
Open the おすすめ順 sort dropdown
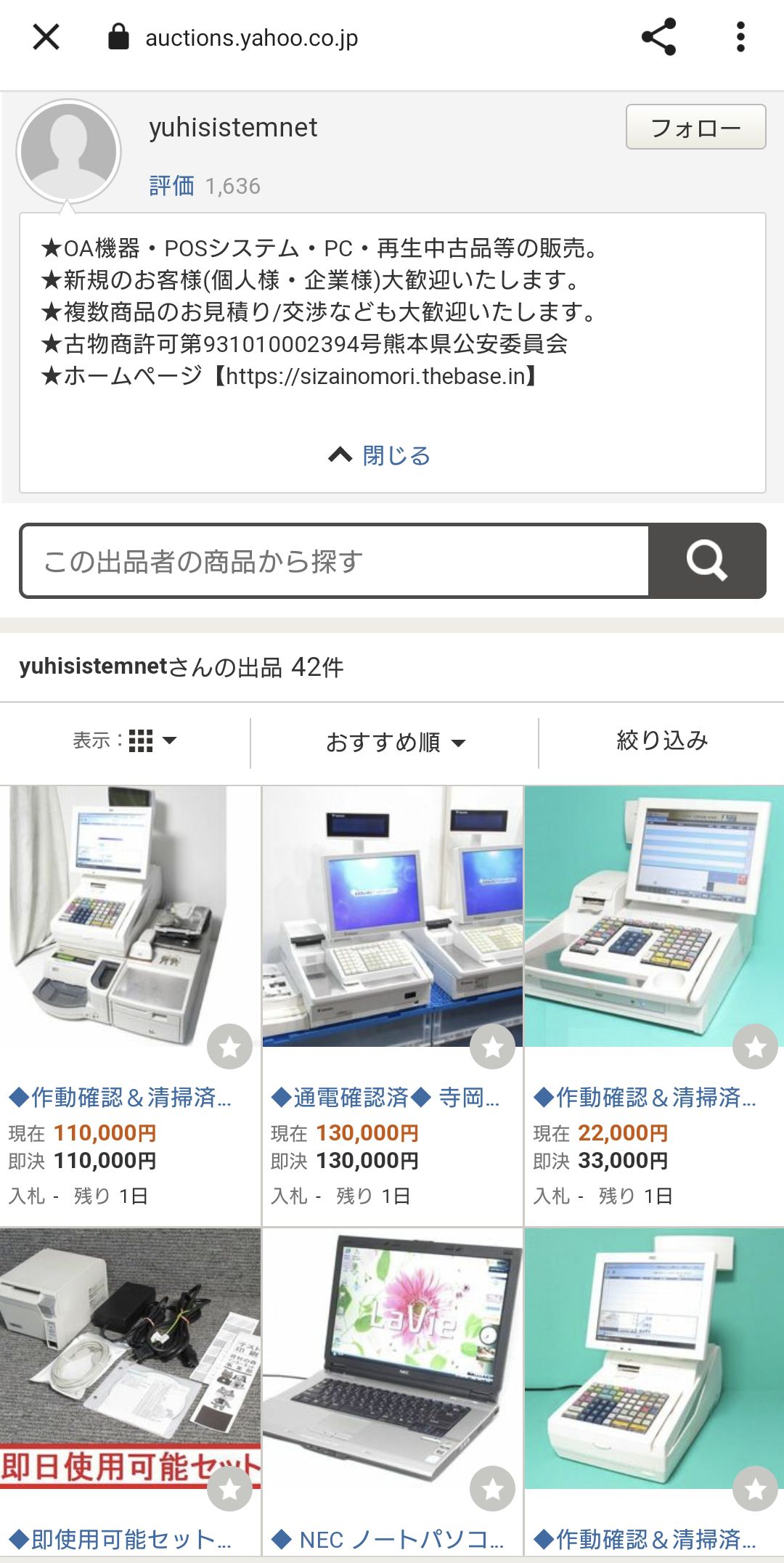coord(394,743)
